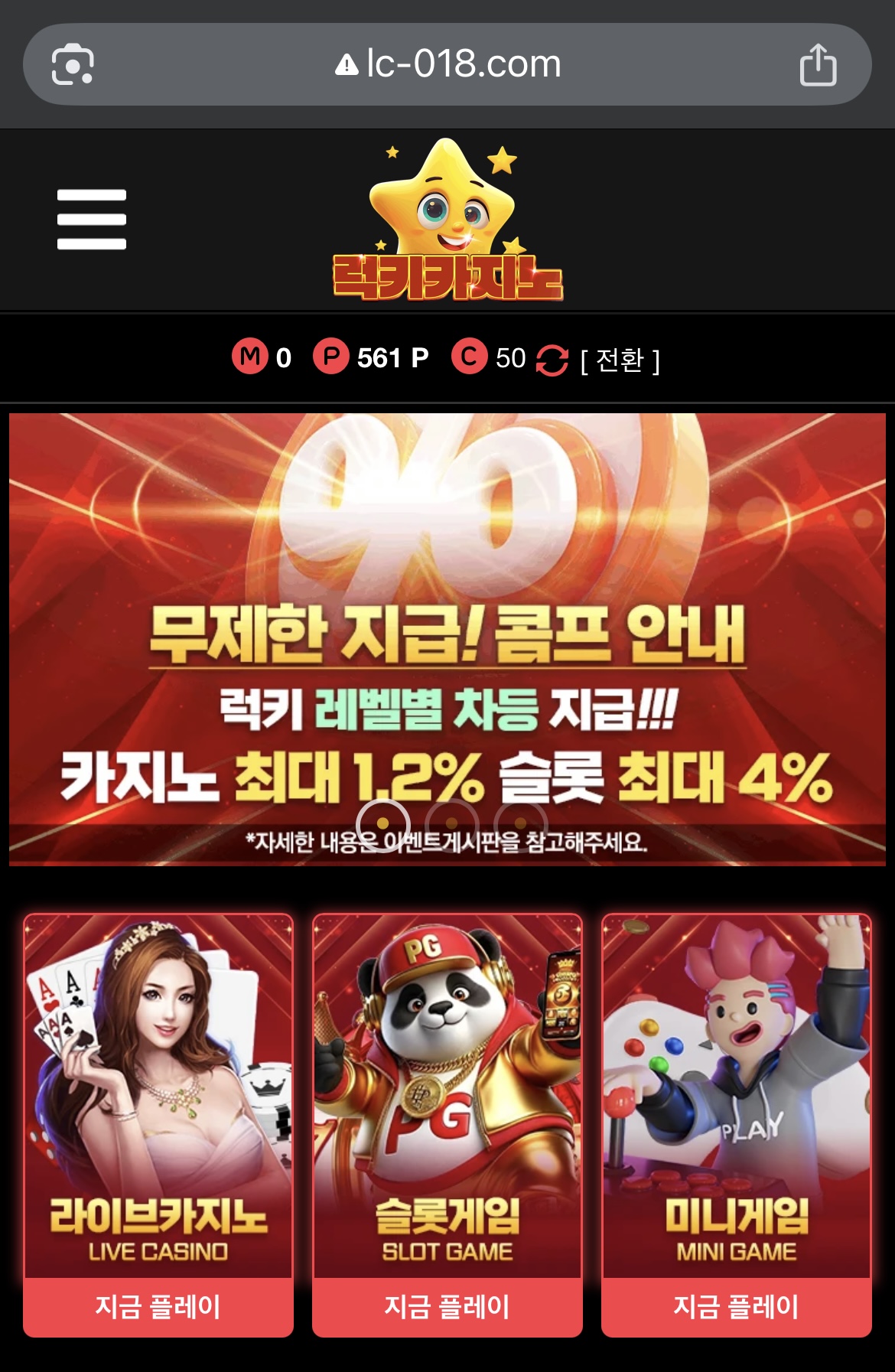Jump to the third banner slide

click(x=520, y=823)
